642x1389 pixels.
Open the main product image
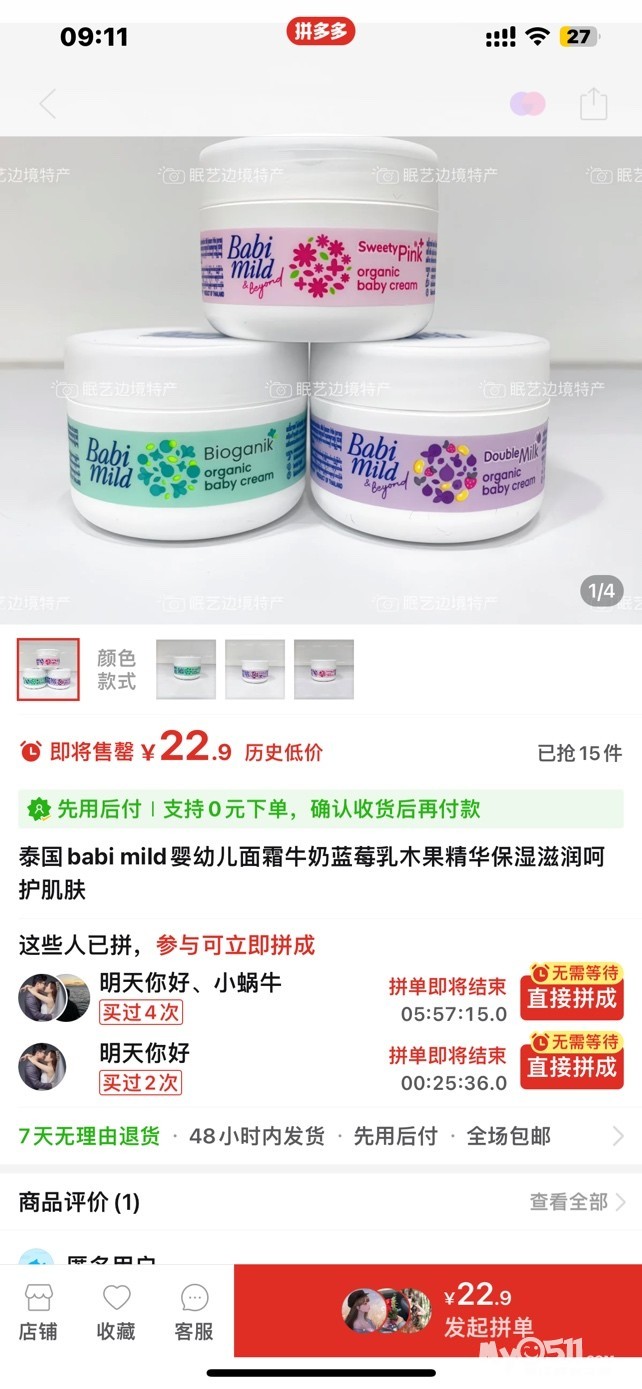[x=320, y=380]
